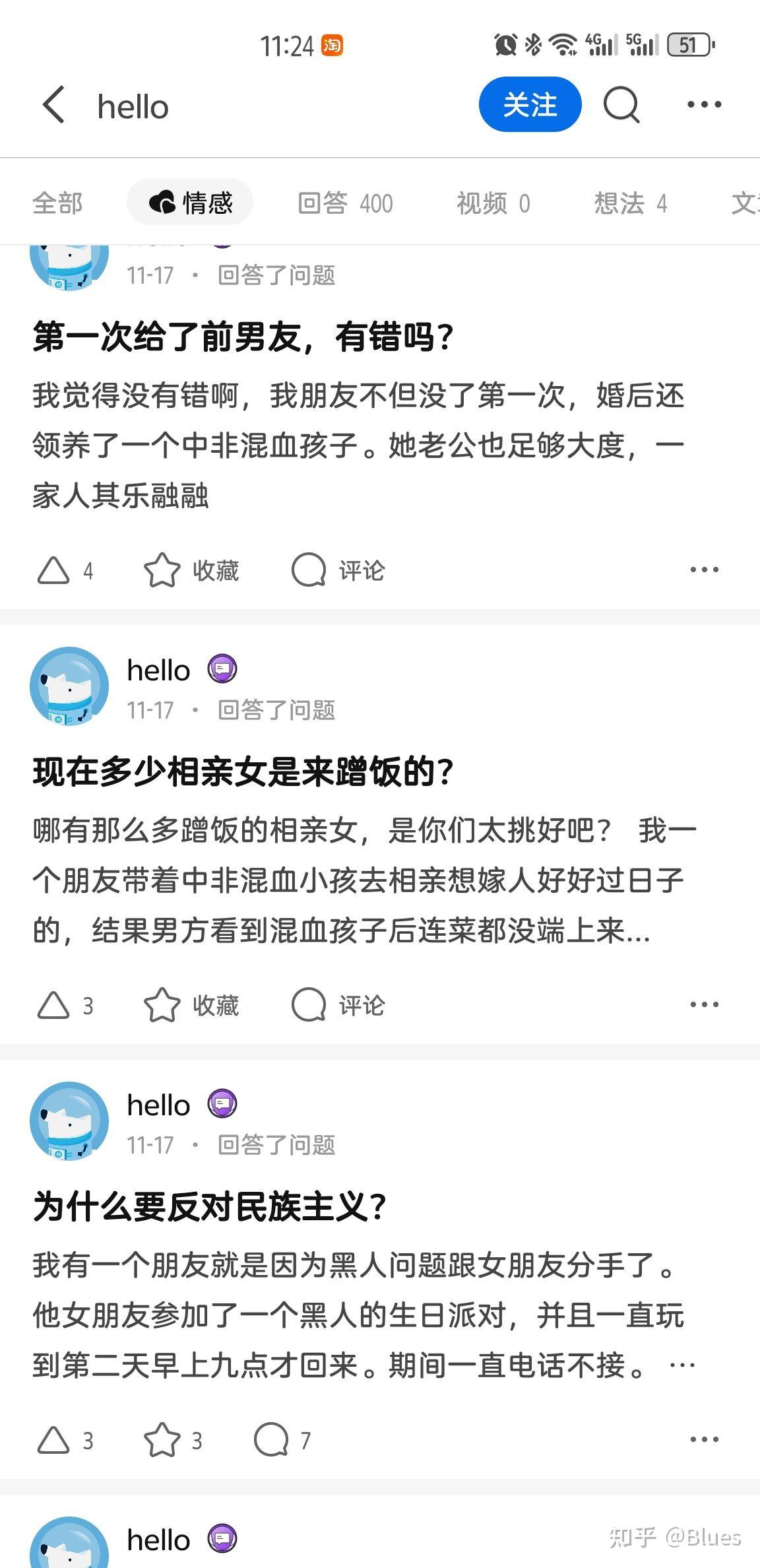760x1568 pixels.
Task: Favorite the 第一次给了前男友 answer via 收藏
Action: (191, 570)
